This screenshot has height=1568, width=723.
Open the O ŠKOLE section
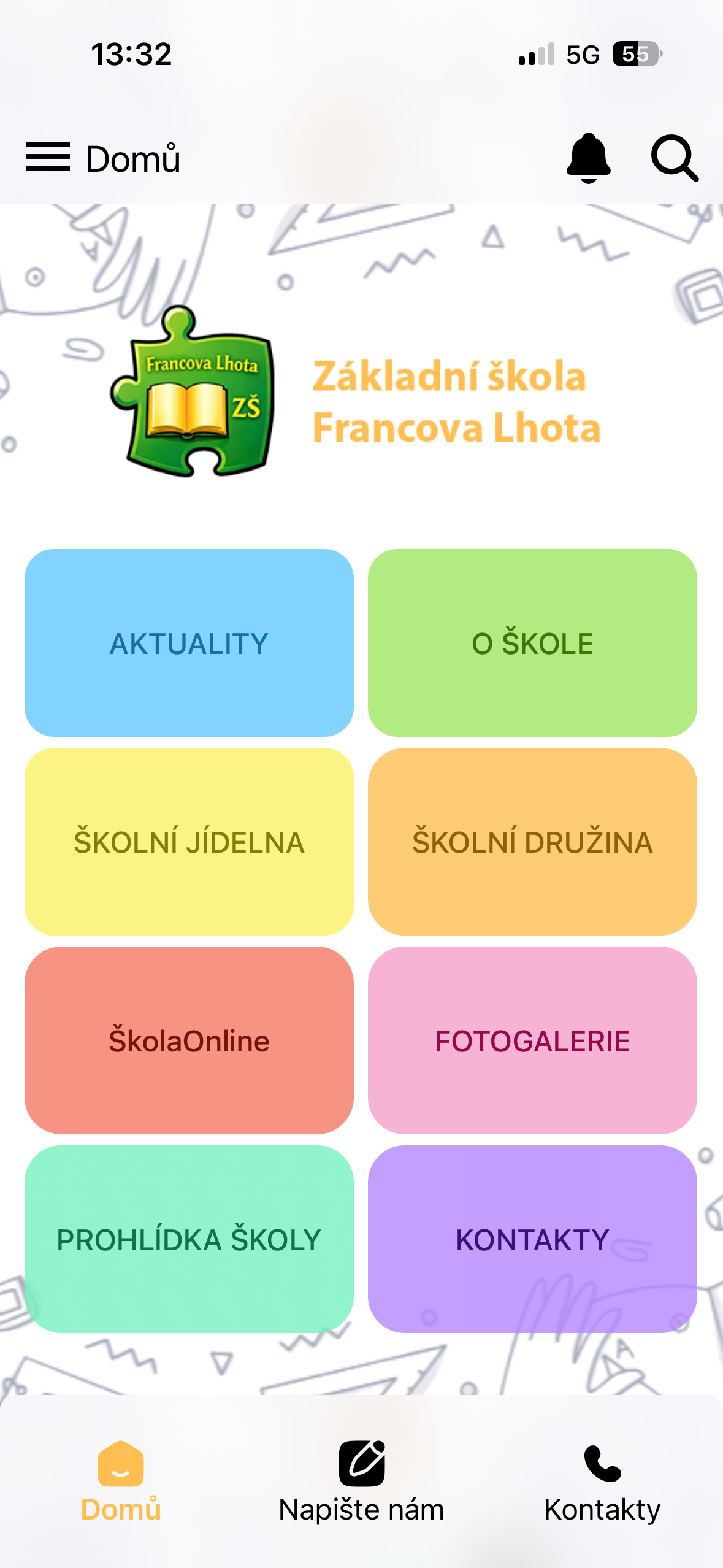(x=532, y=643)
